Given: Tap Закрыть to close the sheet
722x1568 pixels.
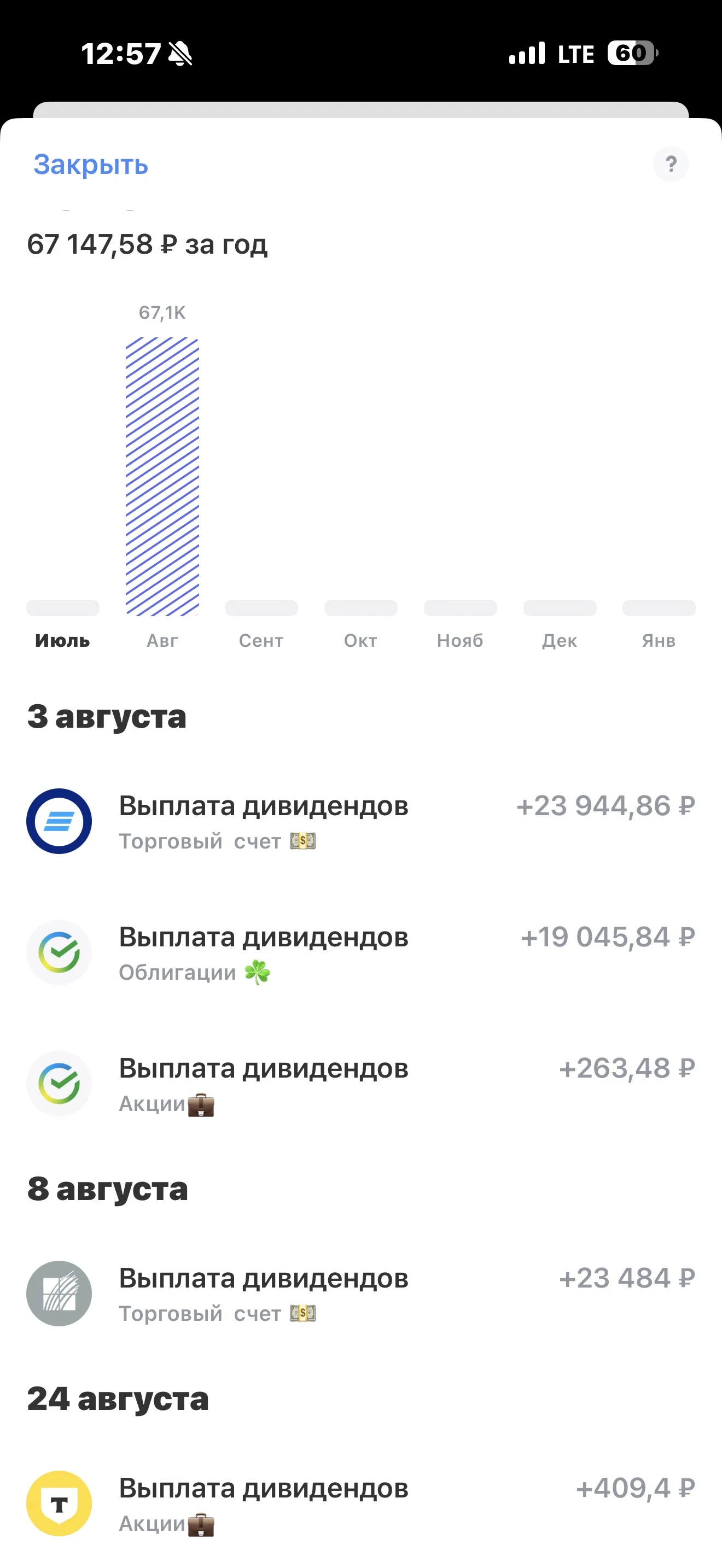Looking at the screenshot, I should [x=91, y=165].
